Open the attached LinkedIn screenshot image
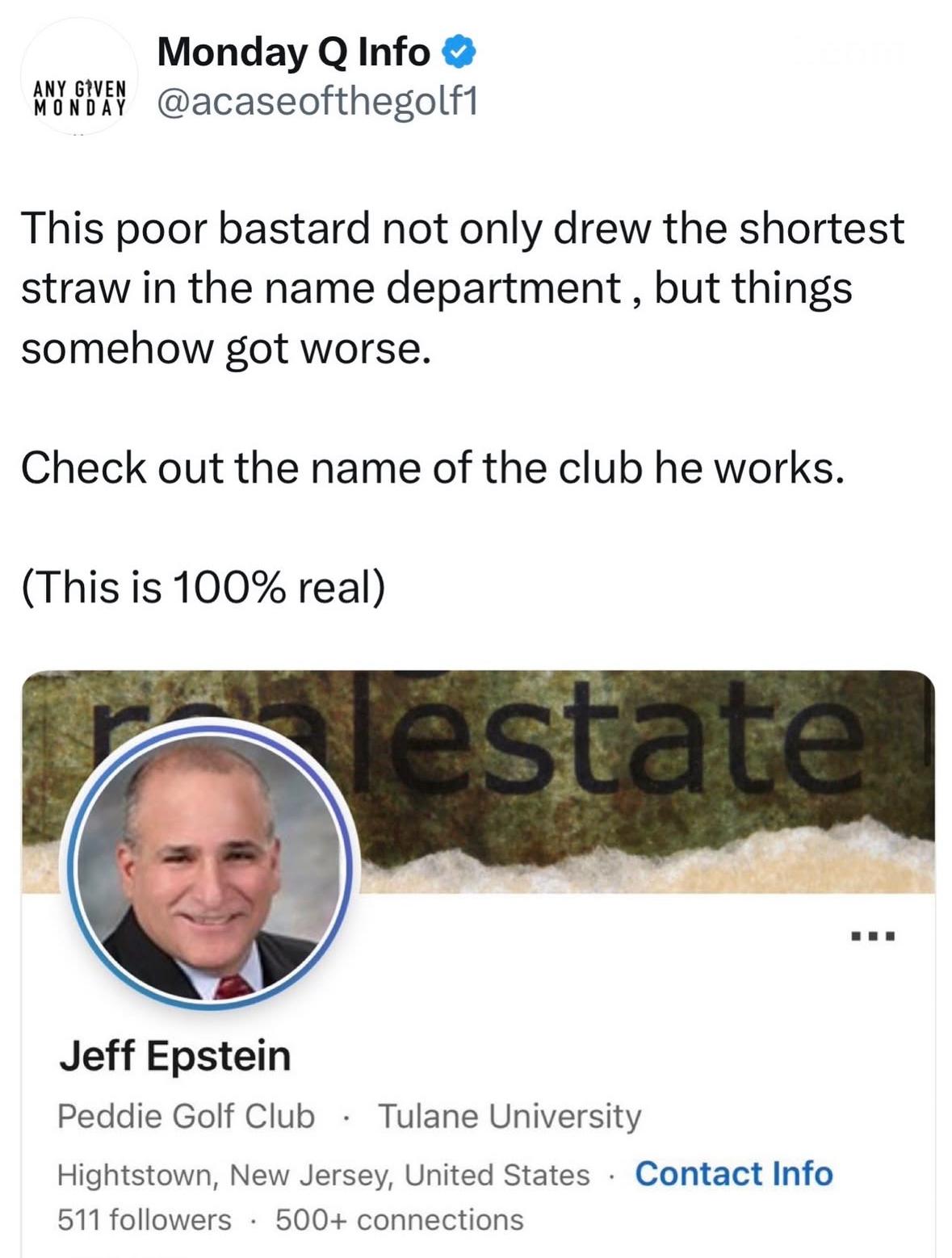952x1258 pixels. [x=478, y=961]
